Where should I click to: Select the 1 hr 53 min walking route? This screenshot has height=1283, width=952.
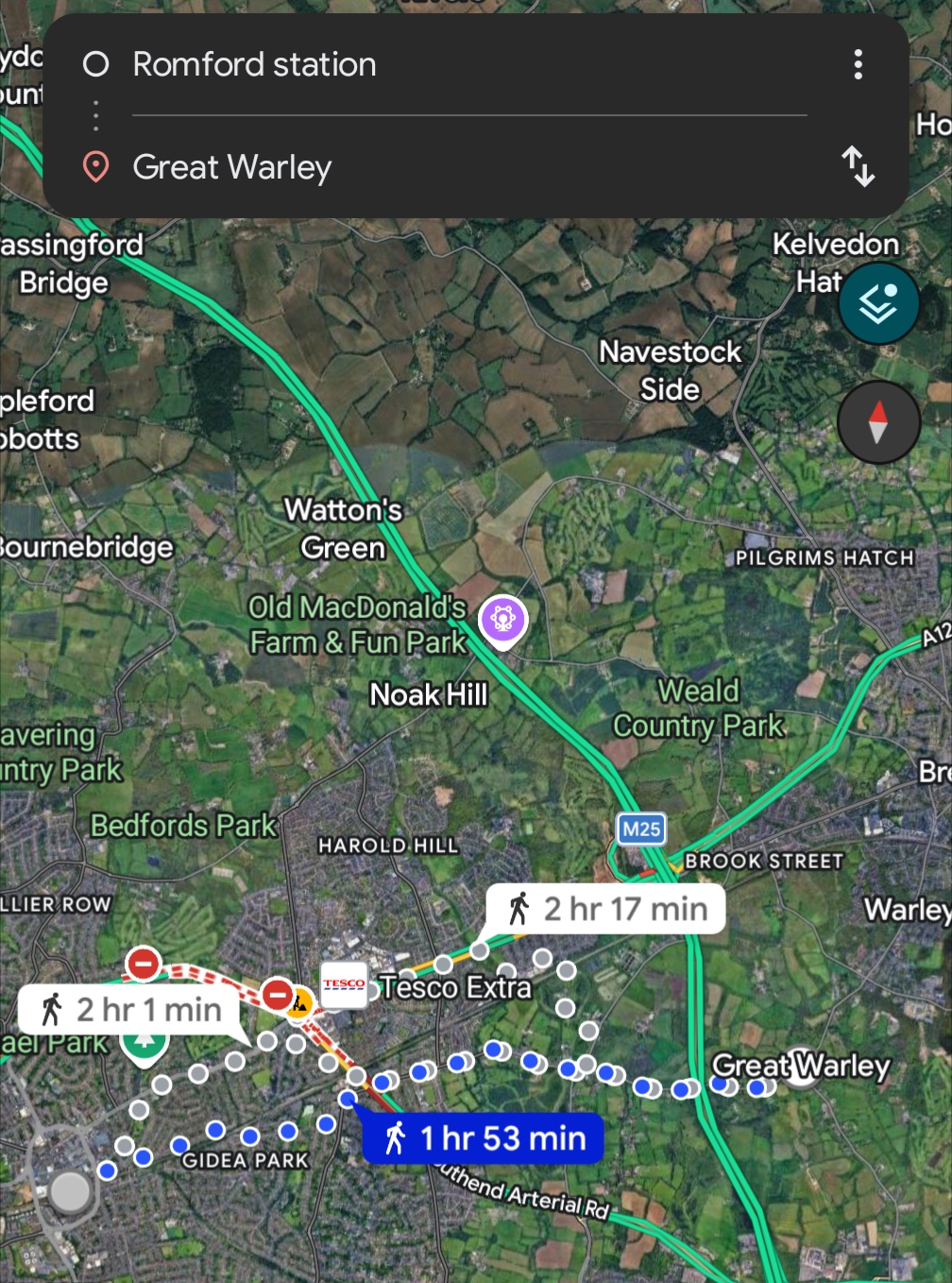(484, 1138)
